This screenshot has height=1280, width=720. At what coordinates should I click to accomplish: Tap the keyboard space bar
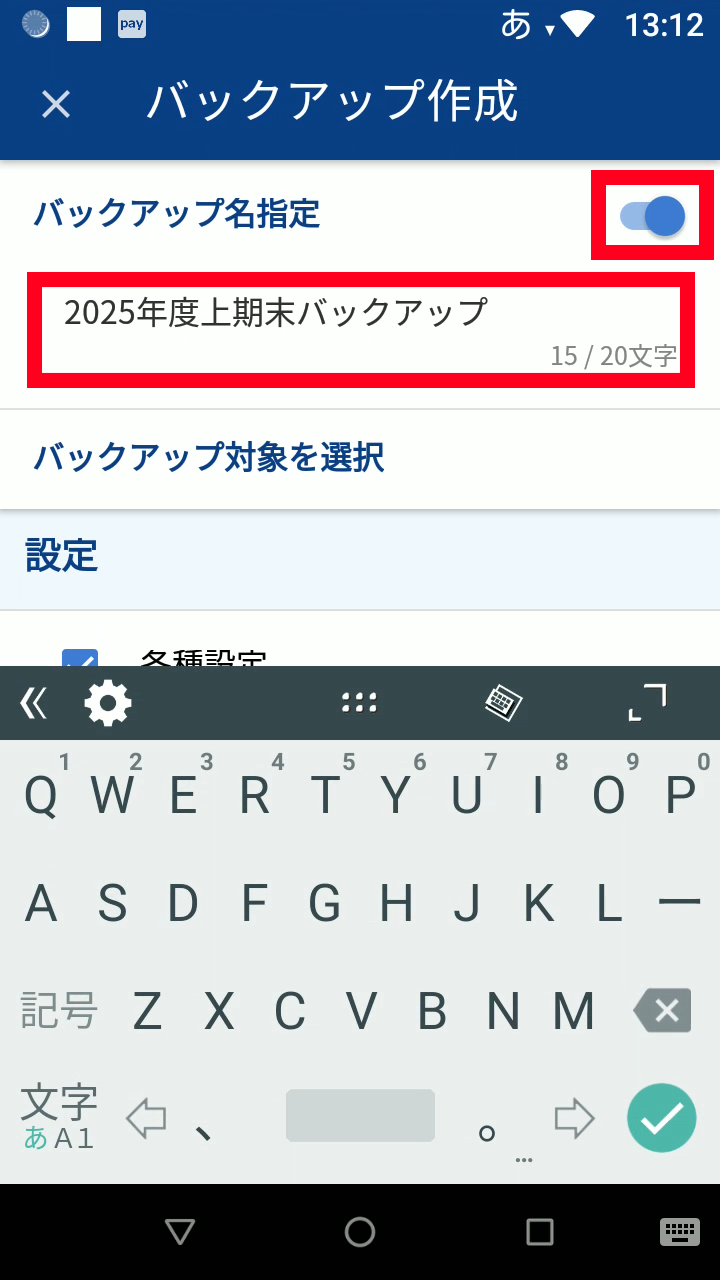pyautogui.click(x=360, y=1116)
